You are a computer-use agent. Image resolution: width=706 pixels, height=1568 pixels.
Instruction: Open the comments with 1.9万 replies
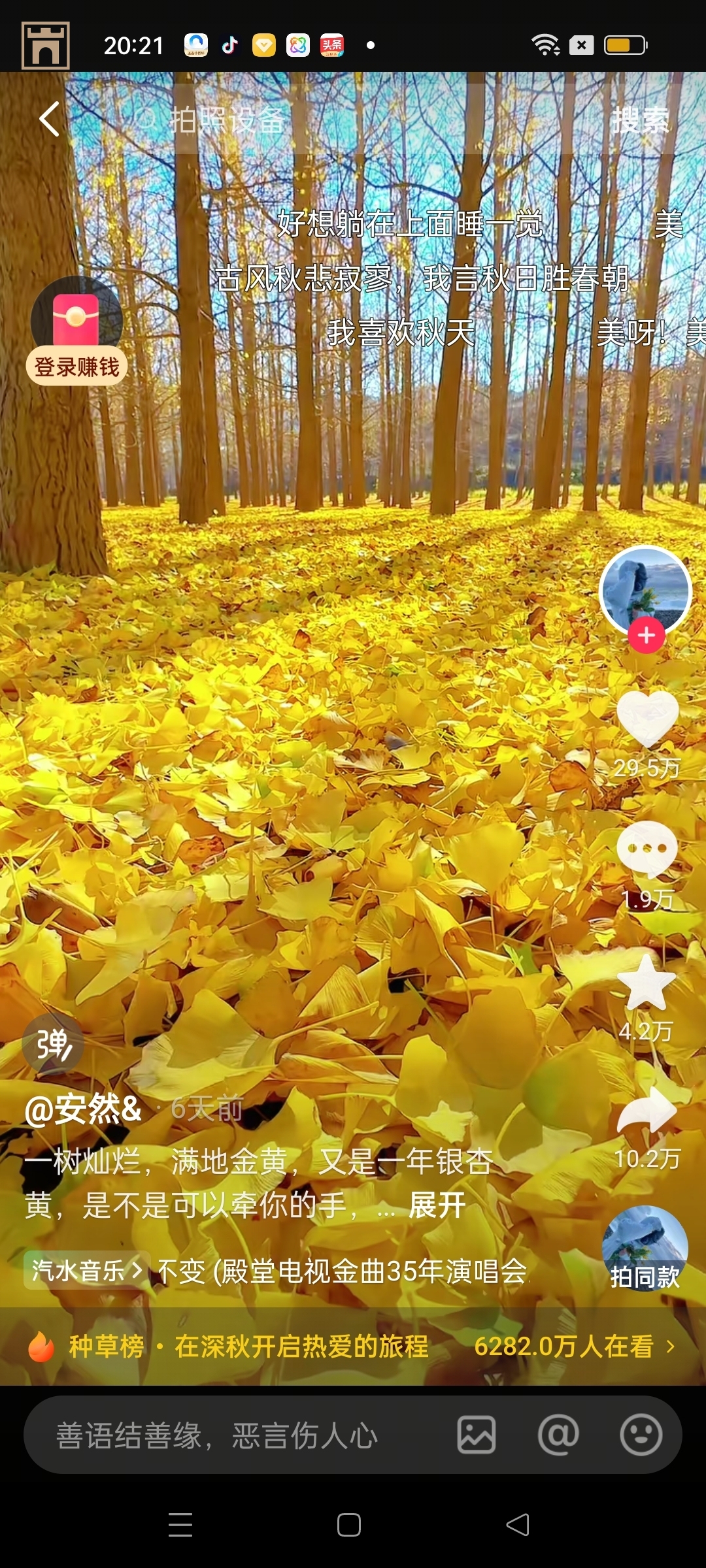click(x=647, y=849)
